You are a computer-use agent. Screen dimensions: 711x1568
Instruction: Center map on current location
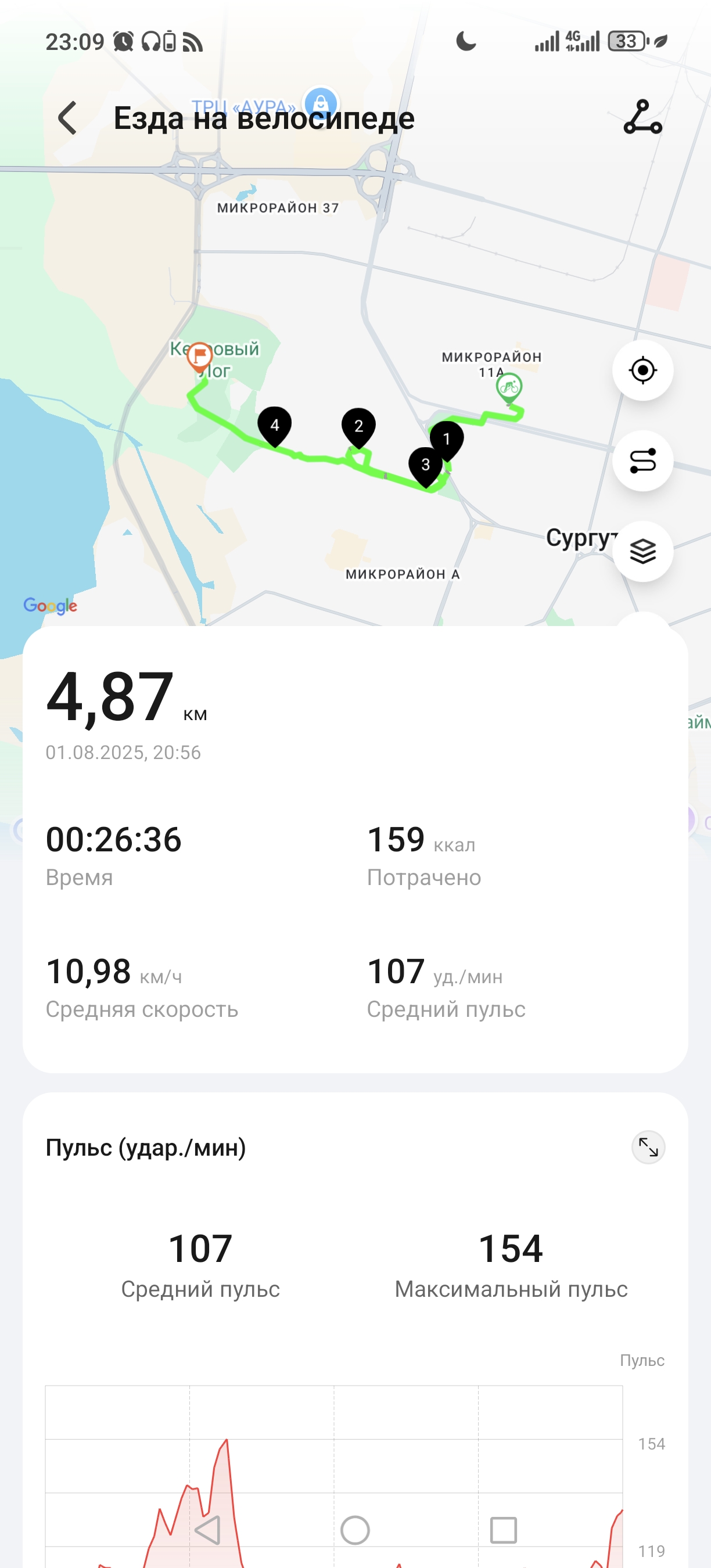click(x=643, y=370)
